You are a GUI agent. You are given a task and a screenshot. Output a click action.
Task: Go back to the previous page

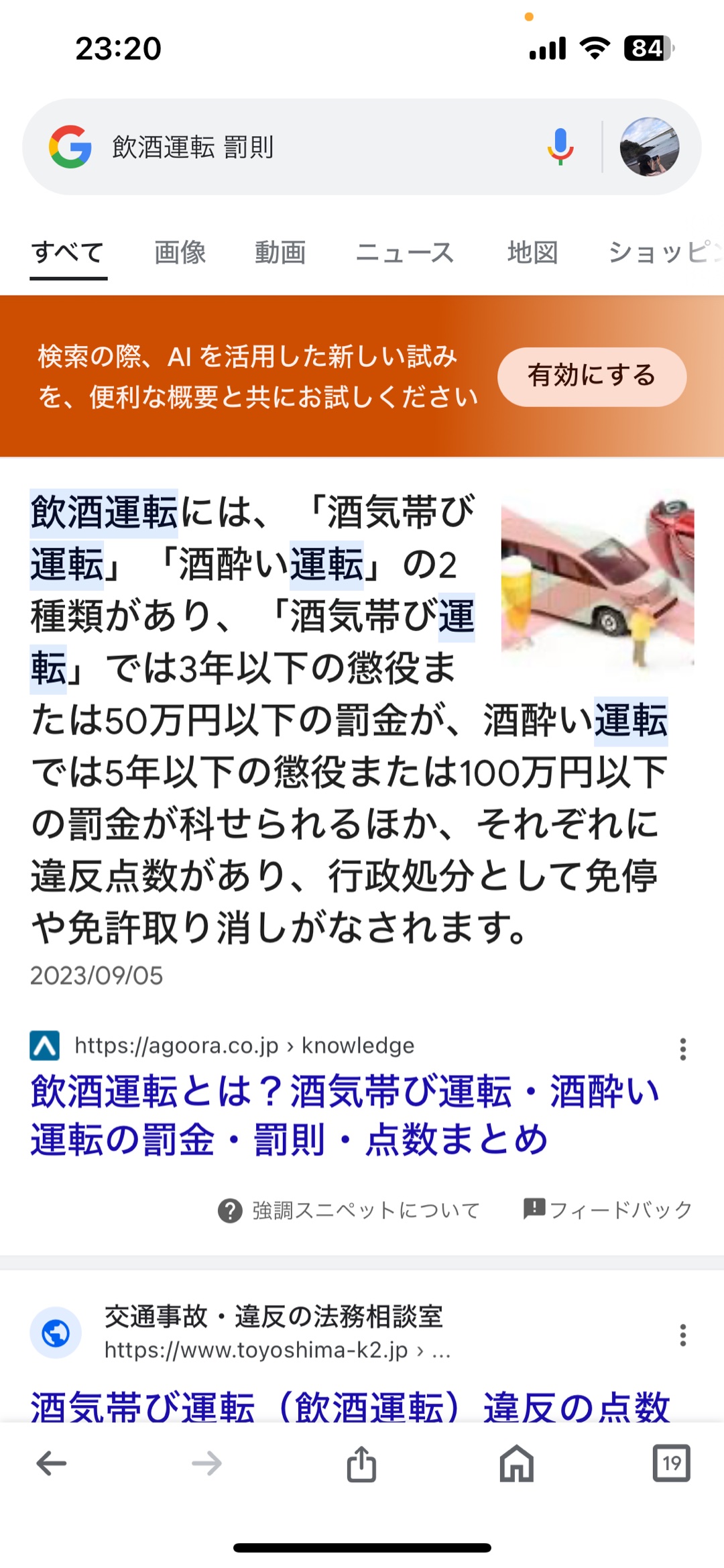[x=52, y=1463]
